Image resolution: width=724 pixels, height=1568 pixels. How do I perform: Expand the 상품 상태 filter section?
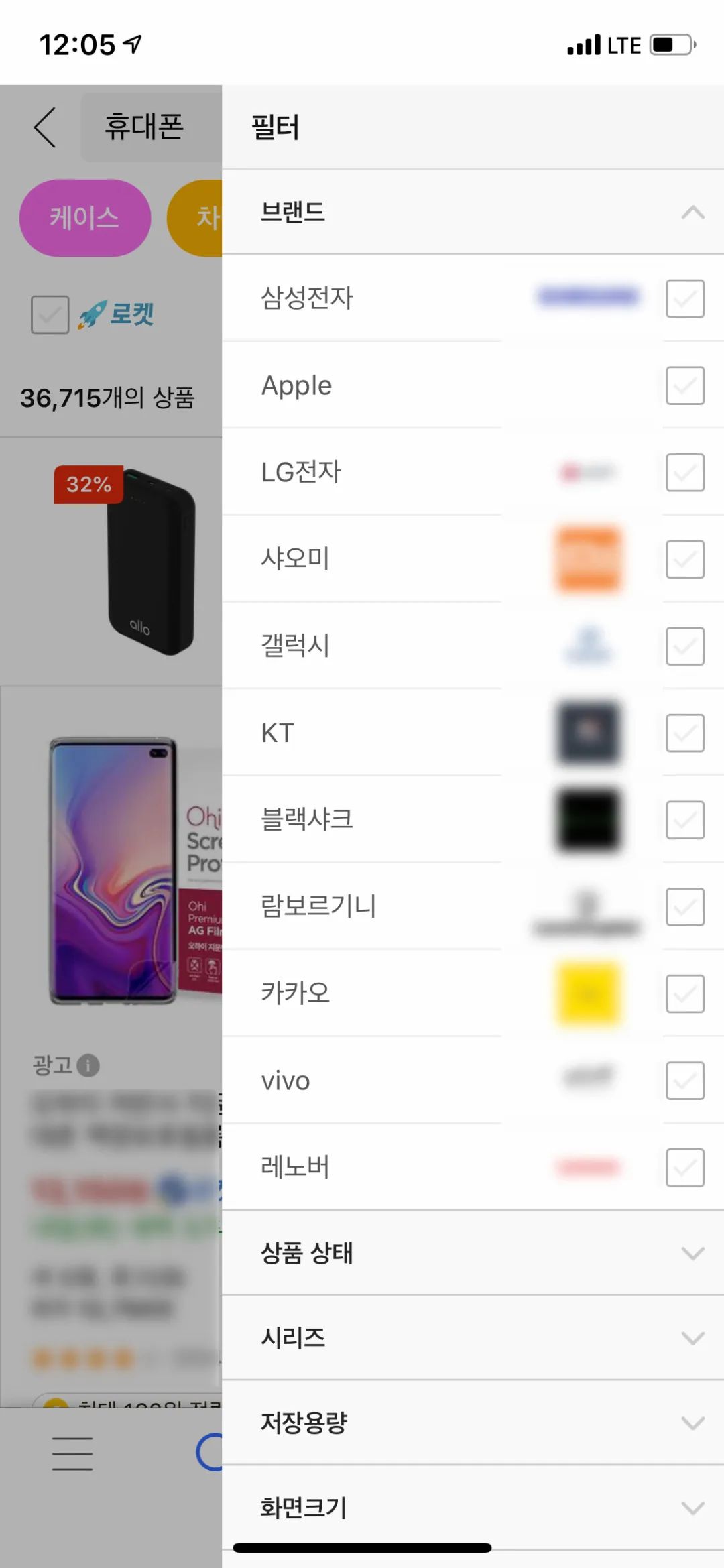pos(692,1252)
